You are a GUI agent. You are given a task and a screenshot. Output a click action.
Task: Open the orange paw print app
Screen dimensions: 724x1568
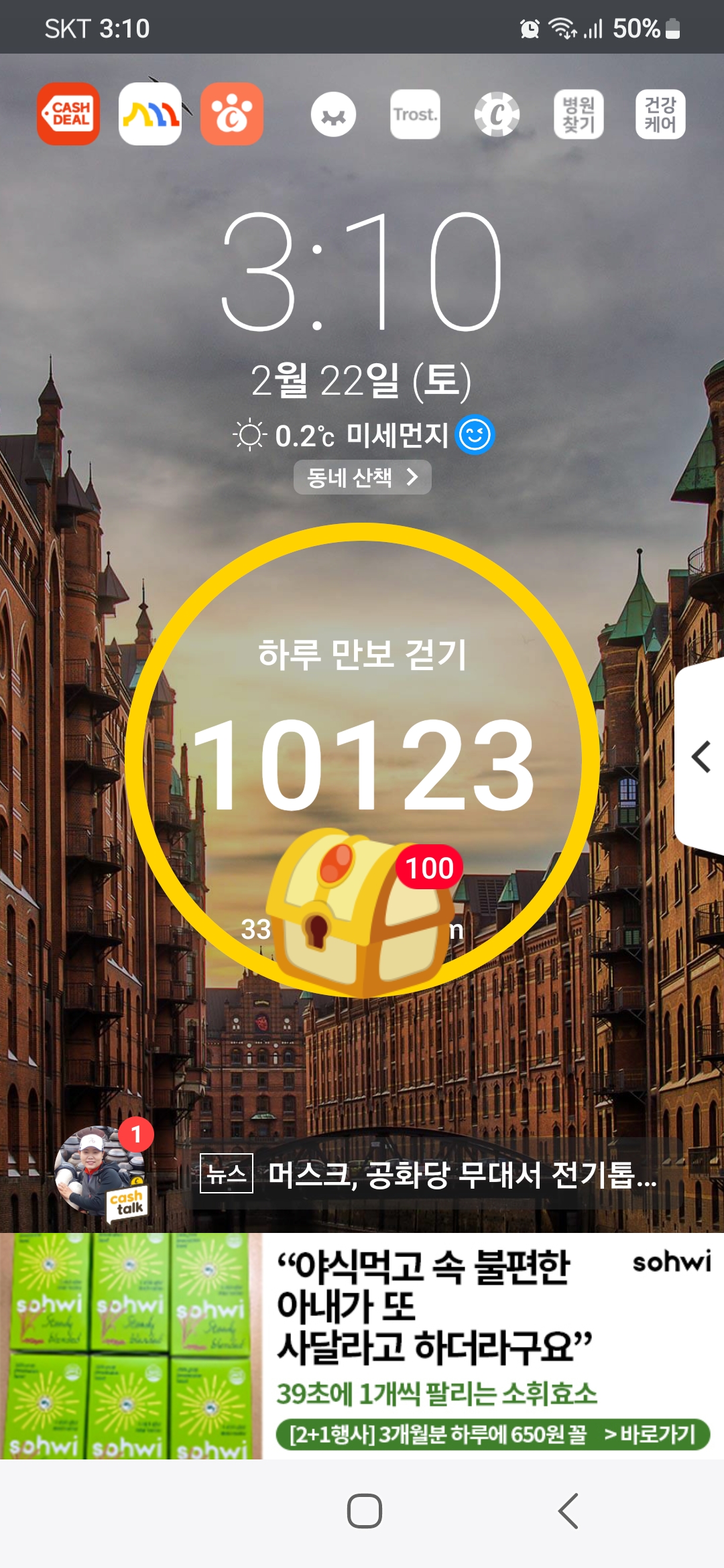pyautogui.click(x=232, y=114)
